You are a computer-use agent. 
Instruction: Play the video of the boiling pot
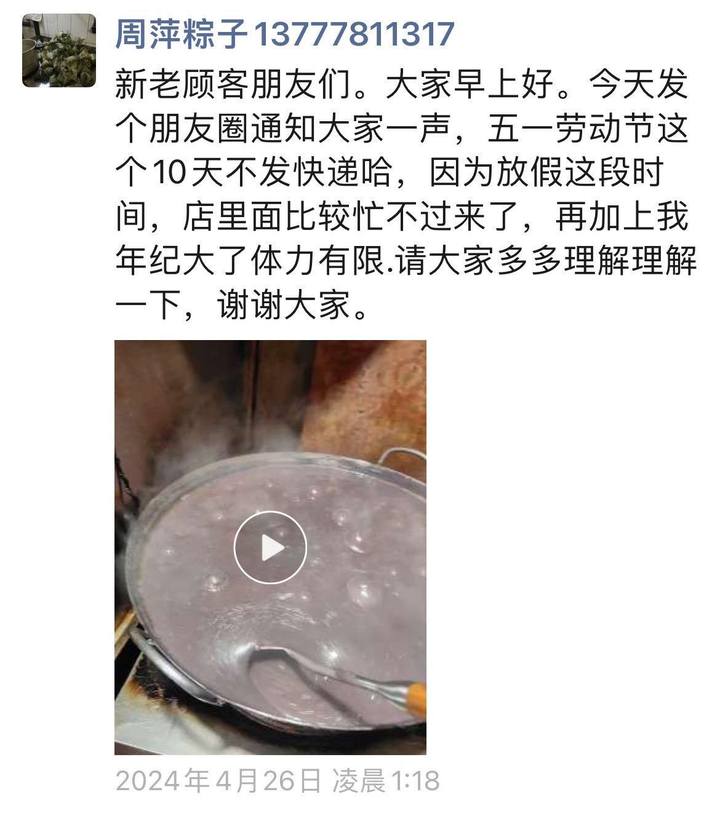click(x=270, y=547)
